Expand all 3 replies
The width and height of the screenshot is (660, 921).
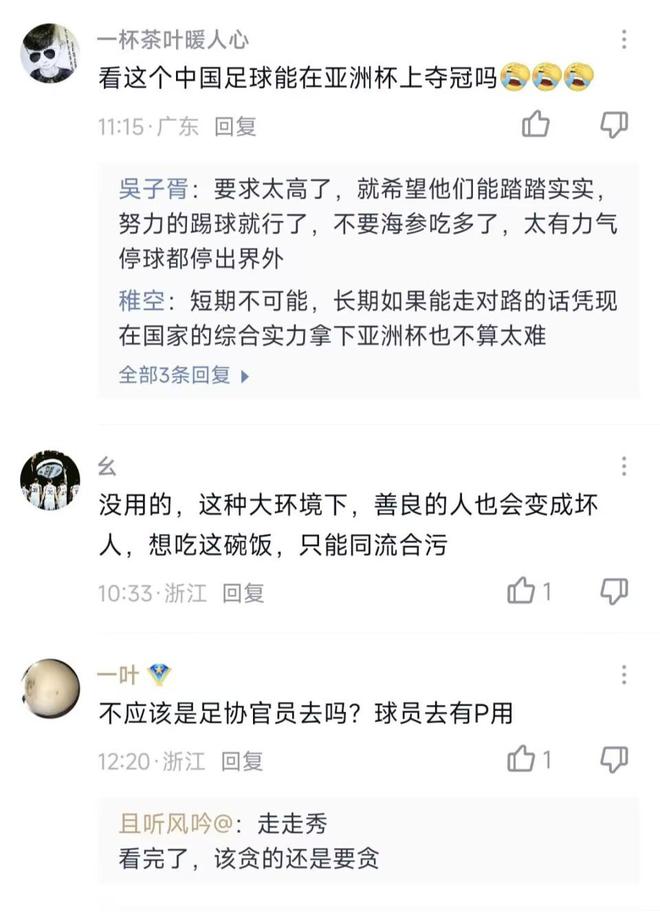184,376
